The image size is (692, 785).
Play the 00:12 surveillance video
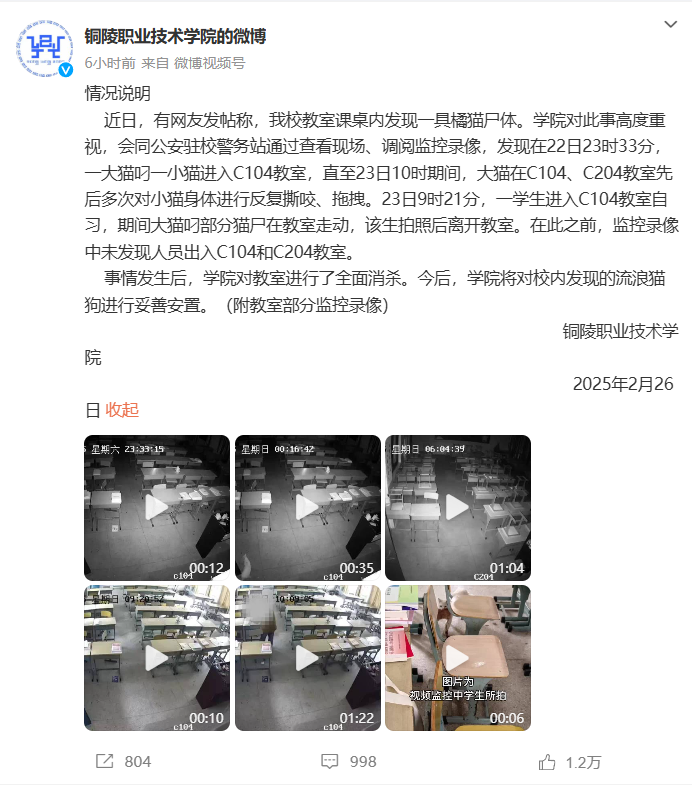click(x=157, y=508)
